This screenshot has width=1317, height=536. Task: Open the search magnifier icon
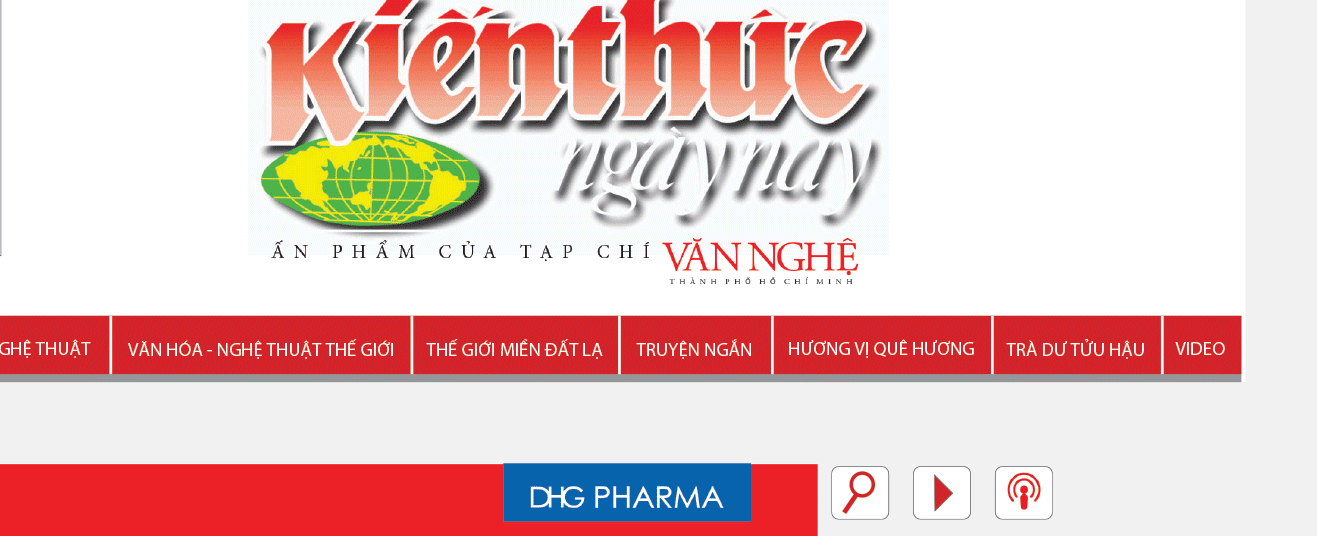859,493
